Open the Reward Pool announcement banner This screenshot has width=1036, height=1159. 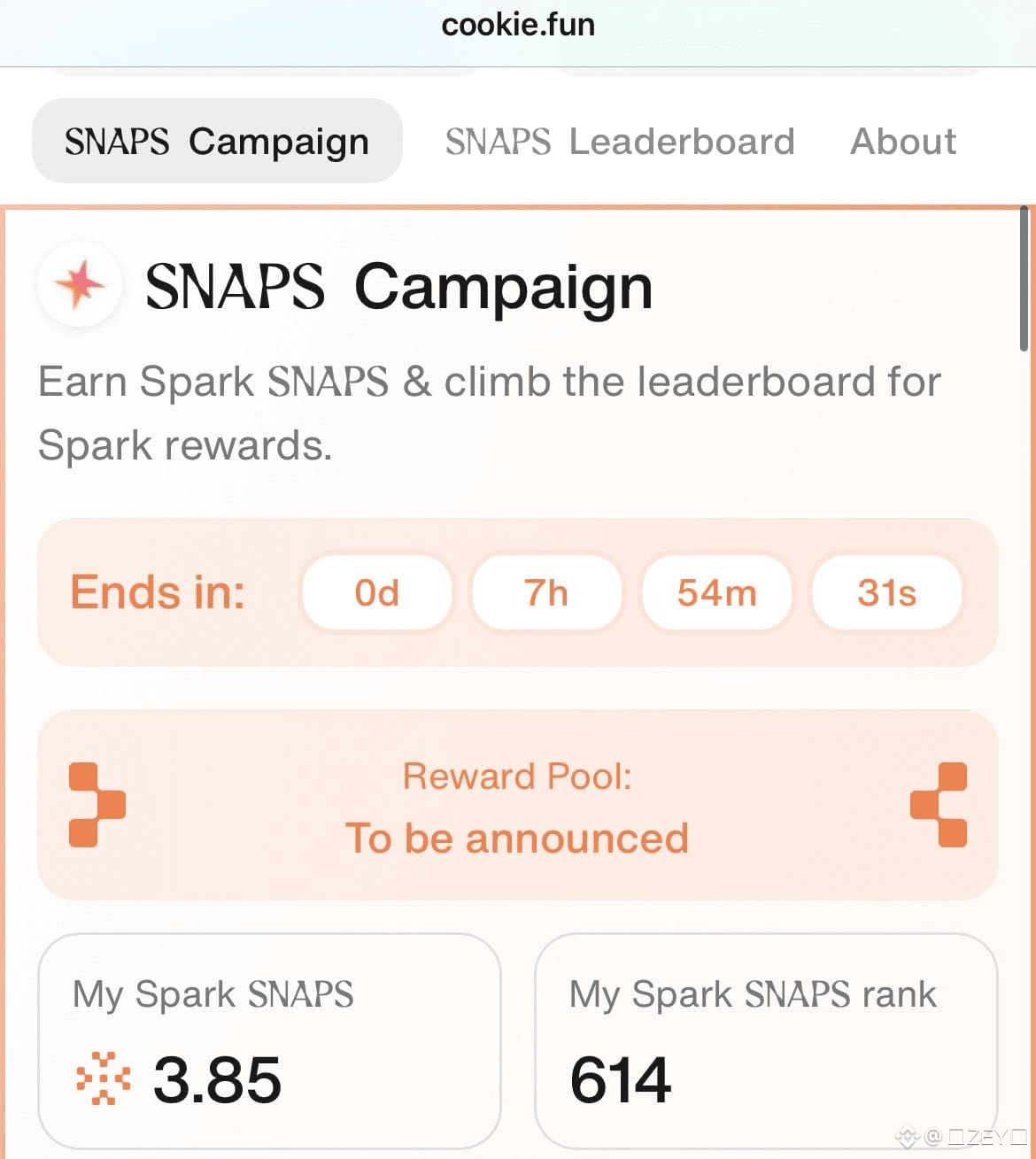pos(518,804)
